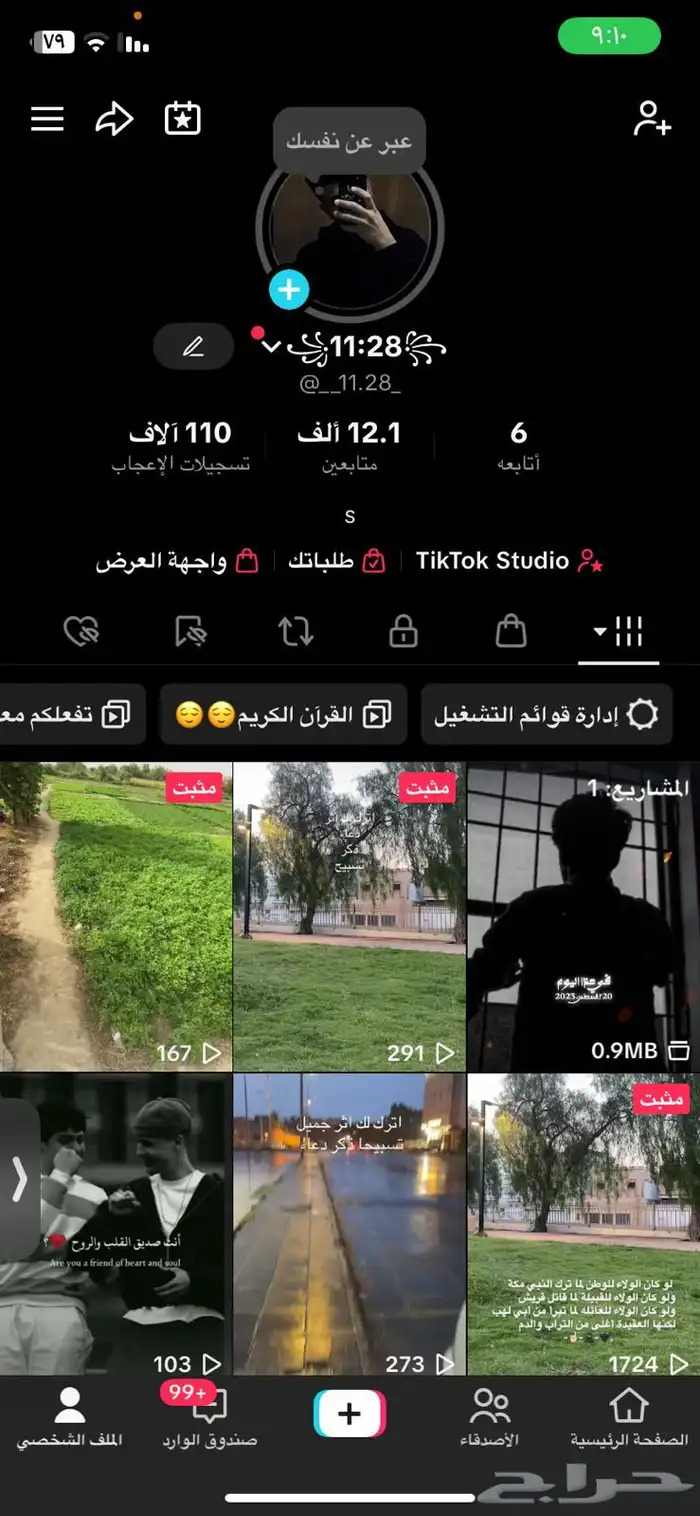Tap the add friends icon
The width and height of the screenshot is (700, 1516).
tap(652, 119)
